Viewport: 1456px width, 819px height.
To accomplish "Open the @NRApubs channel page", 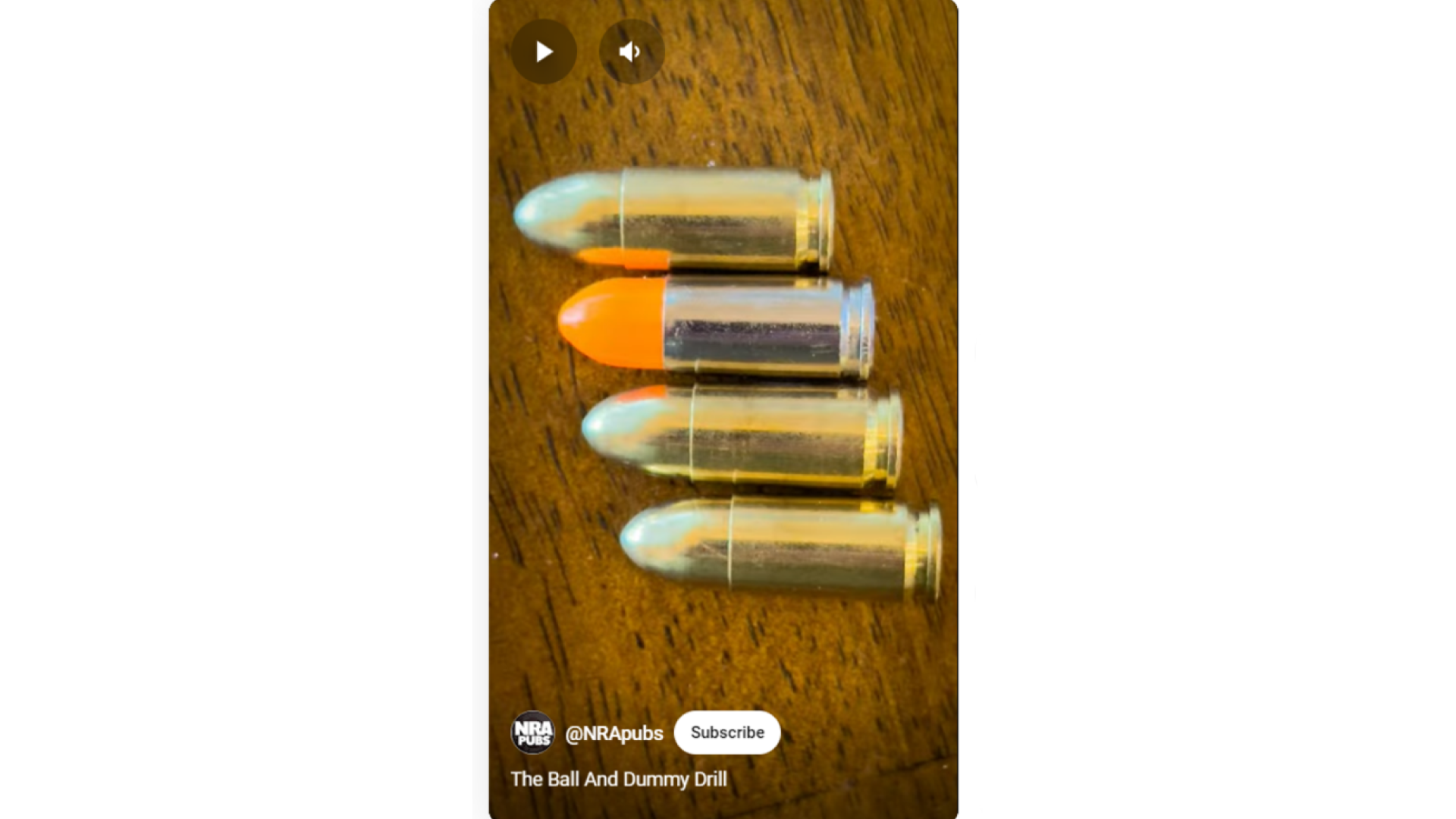I will [613, 733].
